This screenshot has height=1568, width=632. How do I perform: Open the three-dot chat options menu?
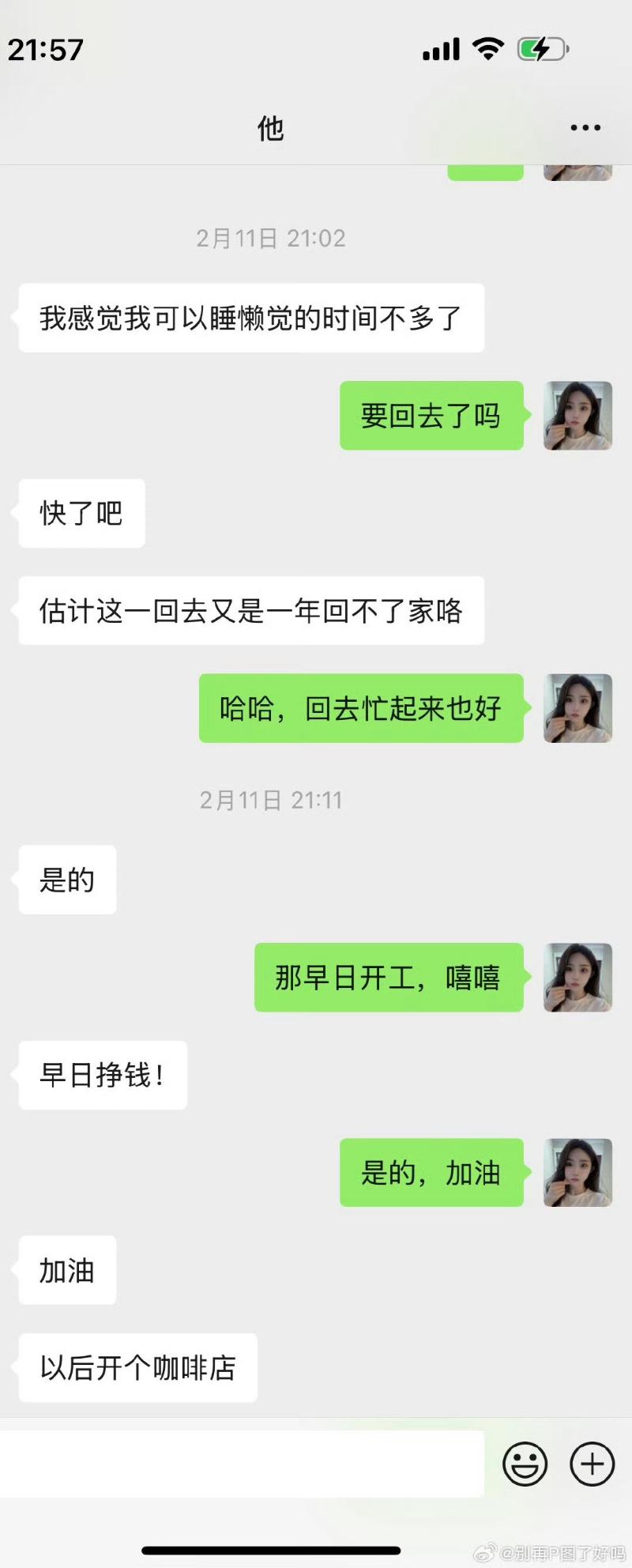tap(585, 127)
